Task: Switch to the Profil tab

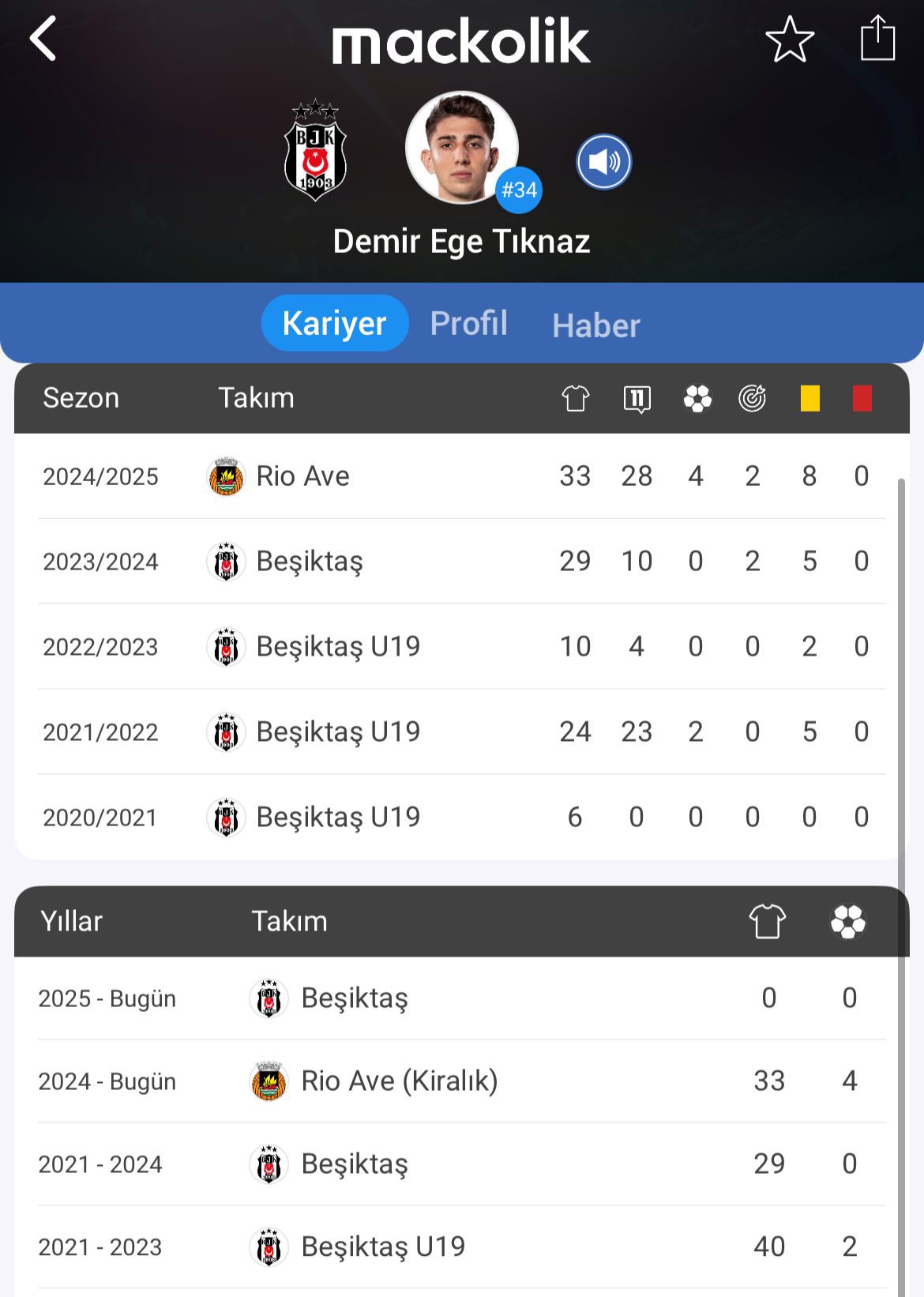Action: pos(468,323)
